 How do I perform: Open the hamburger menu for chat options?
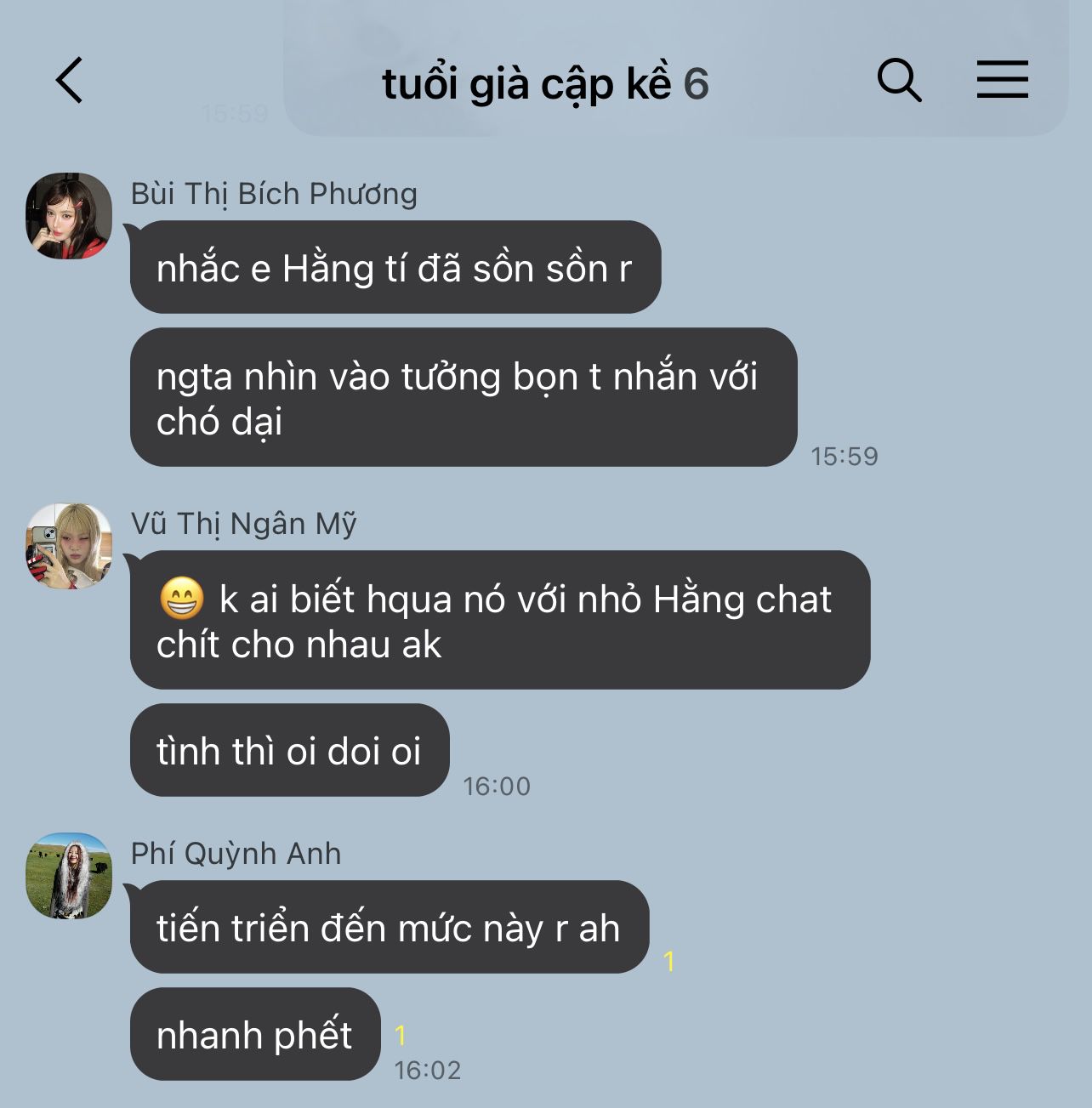(x=1002, y=80)
